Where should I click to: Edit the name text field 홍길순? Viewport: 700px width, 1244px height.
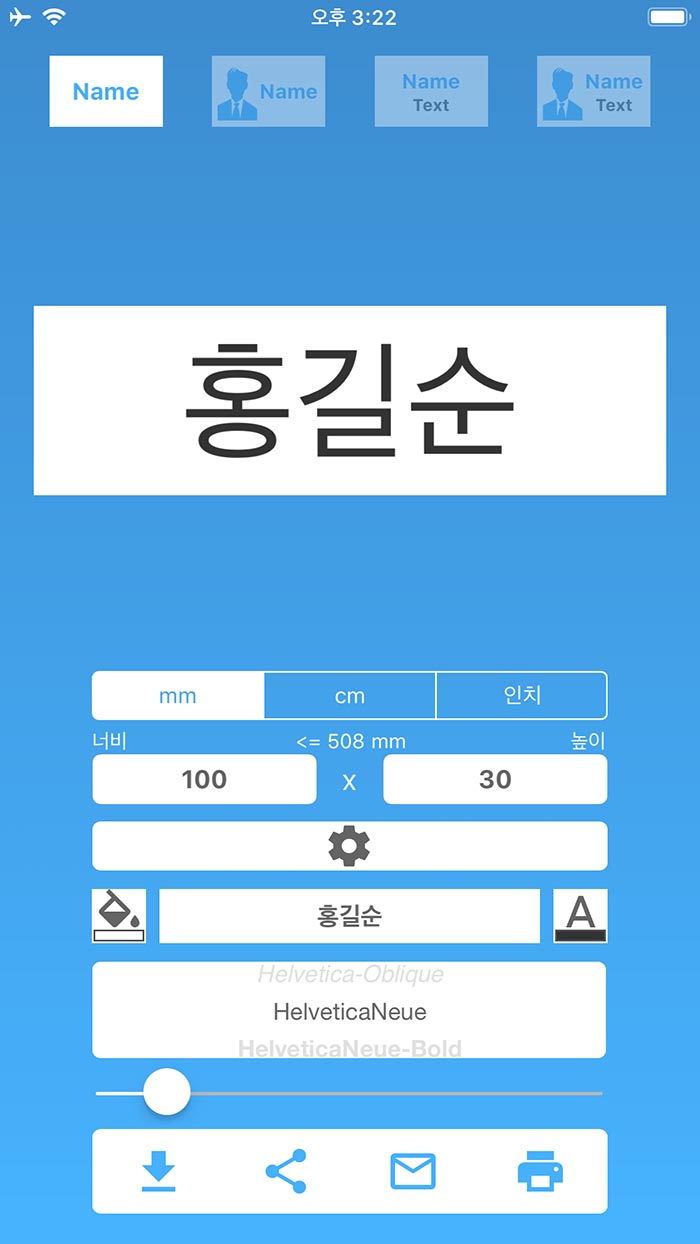click(x=350, y=916)
